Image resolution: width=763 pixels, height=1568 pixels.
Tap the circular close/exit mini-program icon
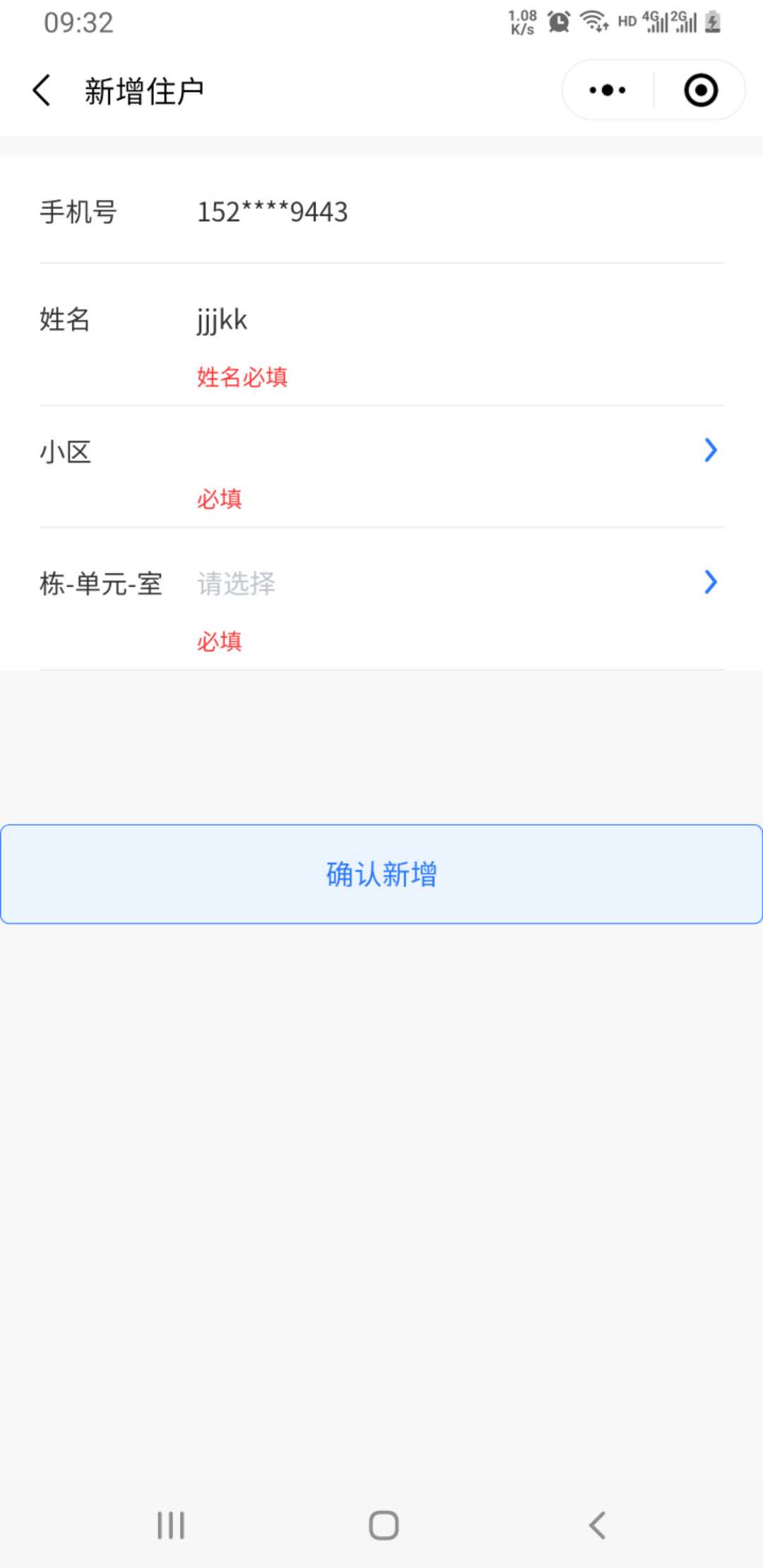[x=699, y=90]
